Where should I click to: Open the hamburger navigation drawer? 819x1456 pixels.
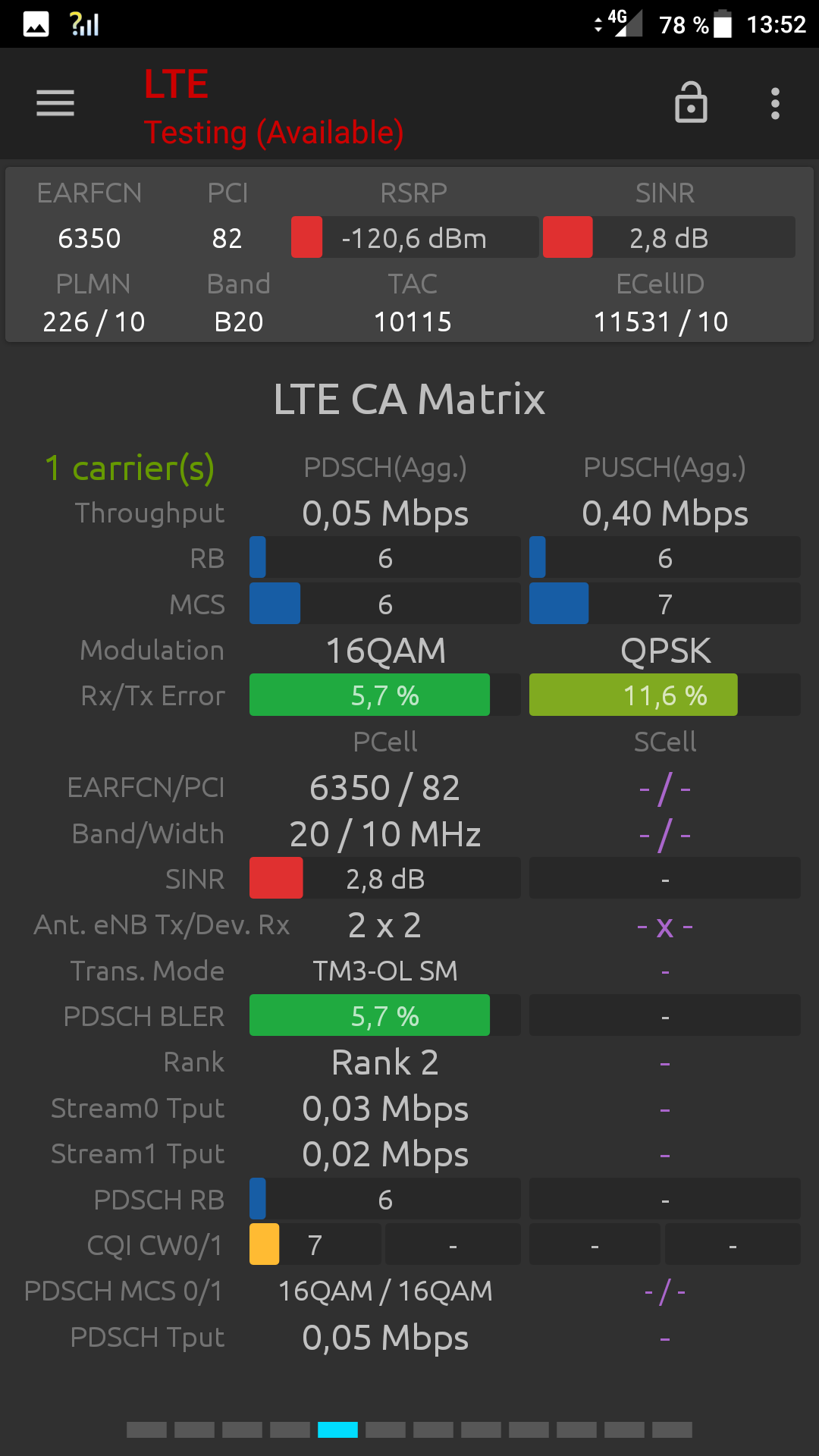(55, 103)
